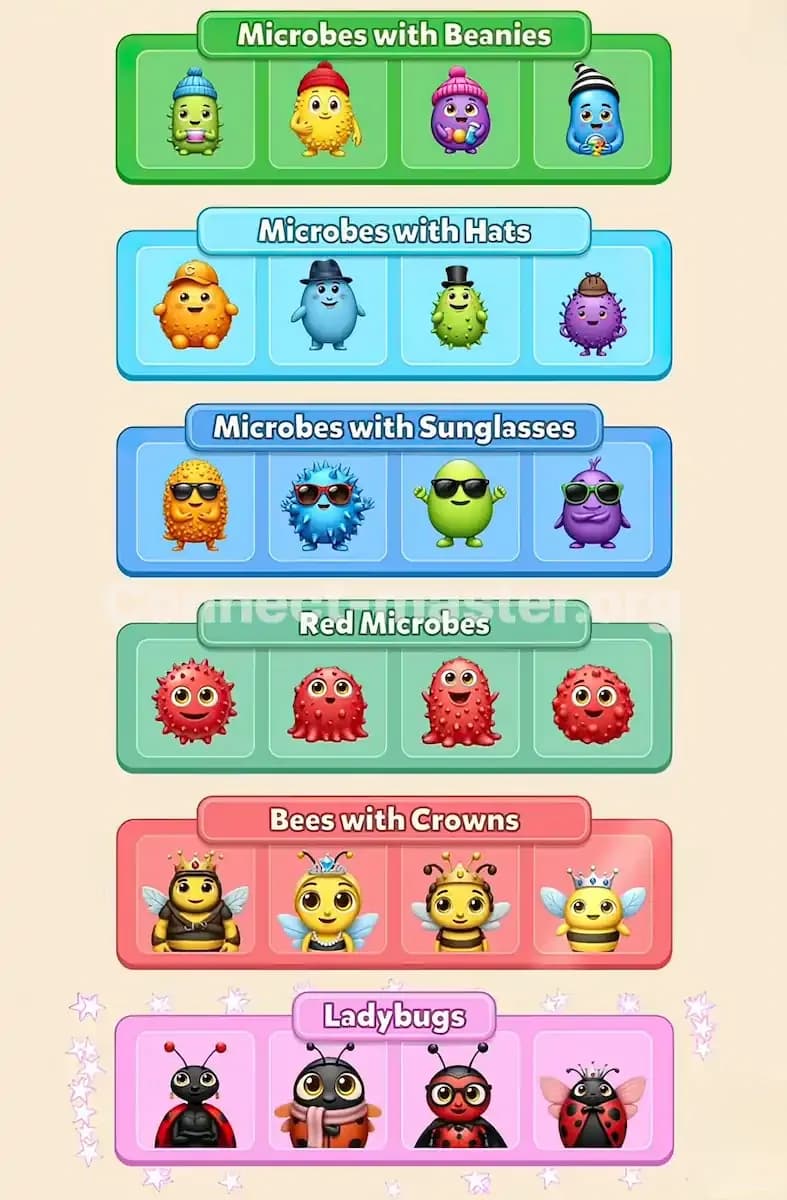This screenshot has height=1200, width=787.
Task: Open the Microbes with Beanies category banner
Action: (x=393, y=33)
